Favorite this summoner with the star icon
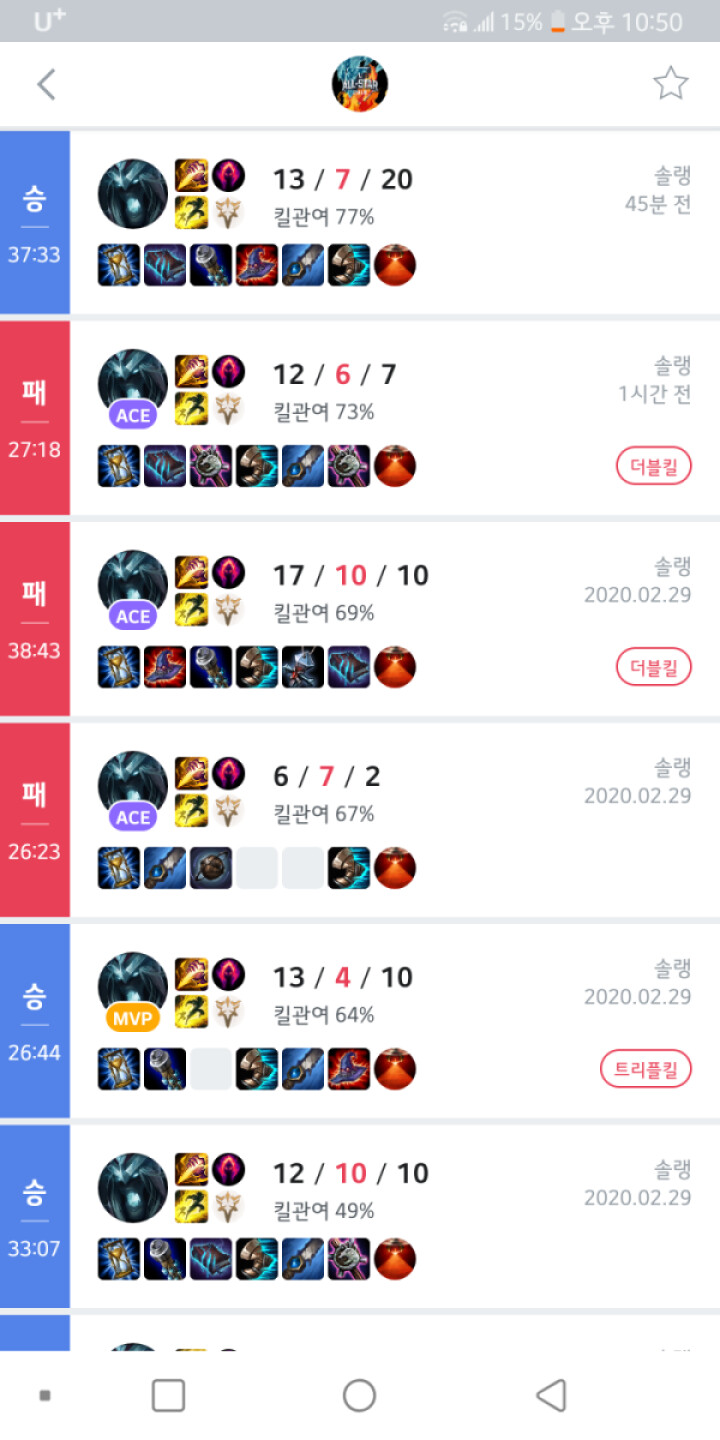The width and height of the screenshot is (720, 1440). (x=670, y=84)
